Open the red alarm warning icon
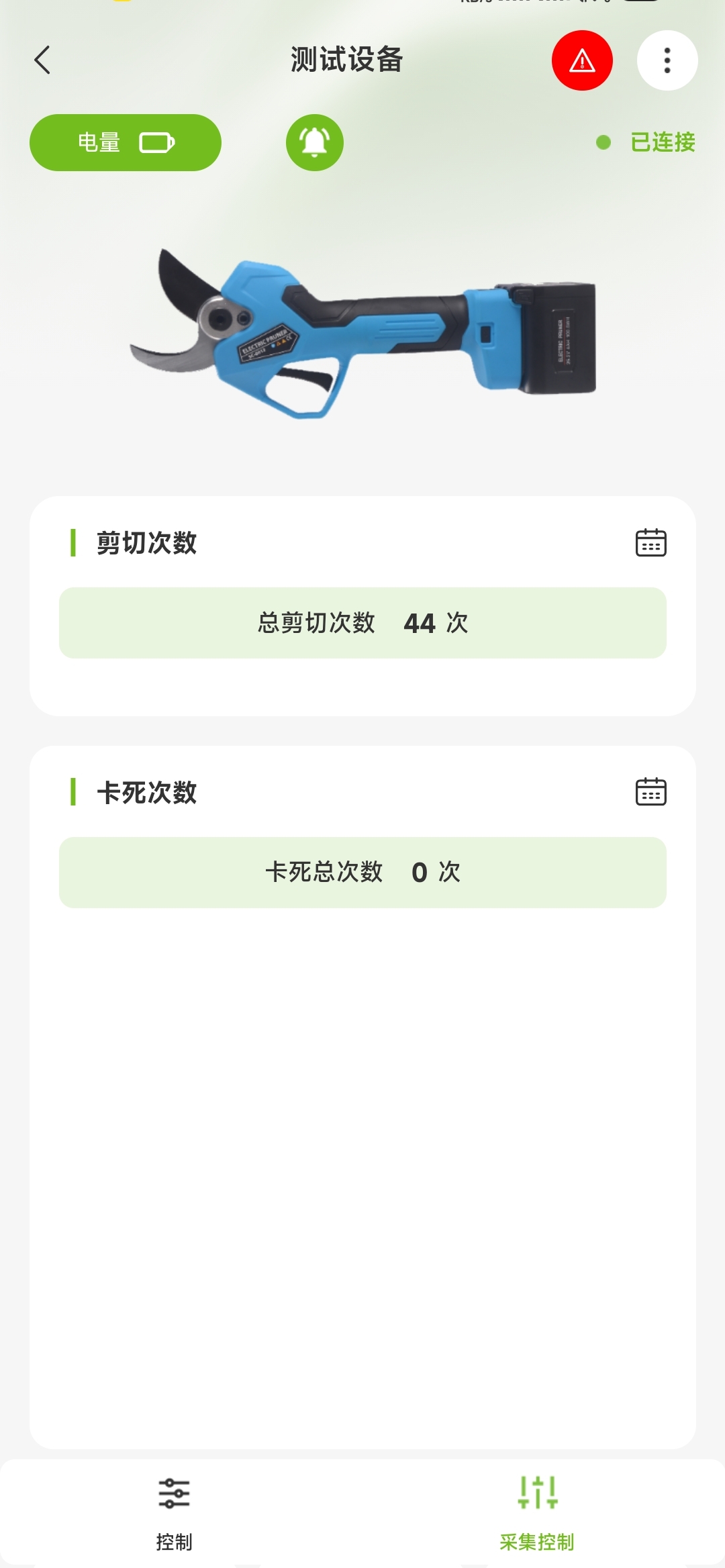This screenshot has height=1568, width=725. coord(581,61)
